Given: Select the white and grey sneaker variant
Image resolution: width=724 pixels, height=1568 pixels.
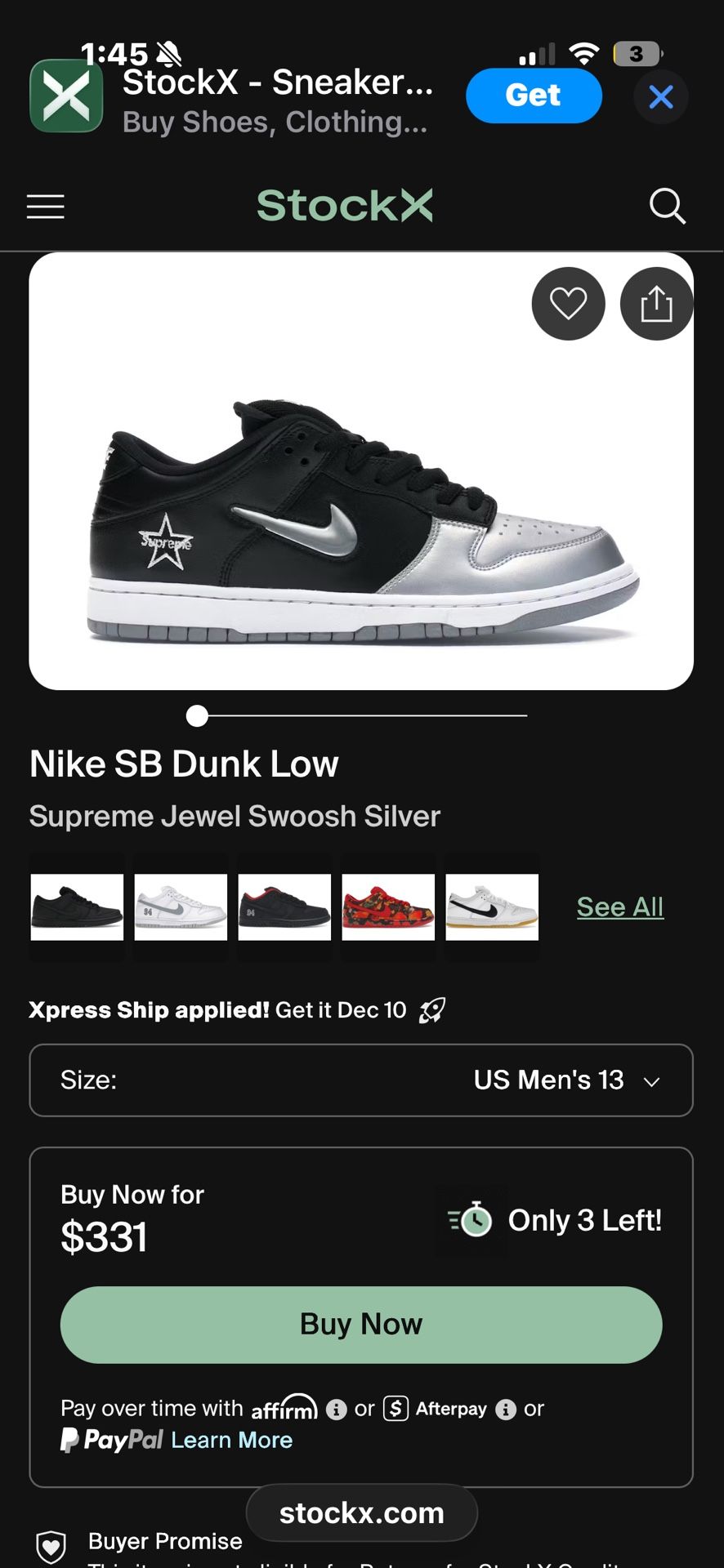Looking at the screenshot, I should pyautogui.click(x=181, y=906).
